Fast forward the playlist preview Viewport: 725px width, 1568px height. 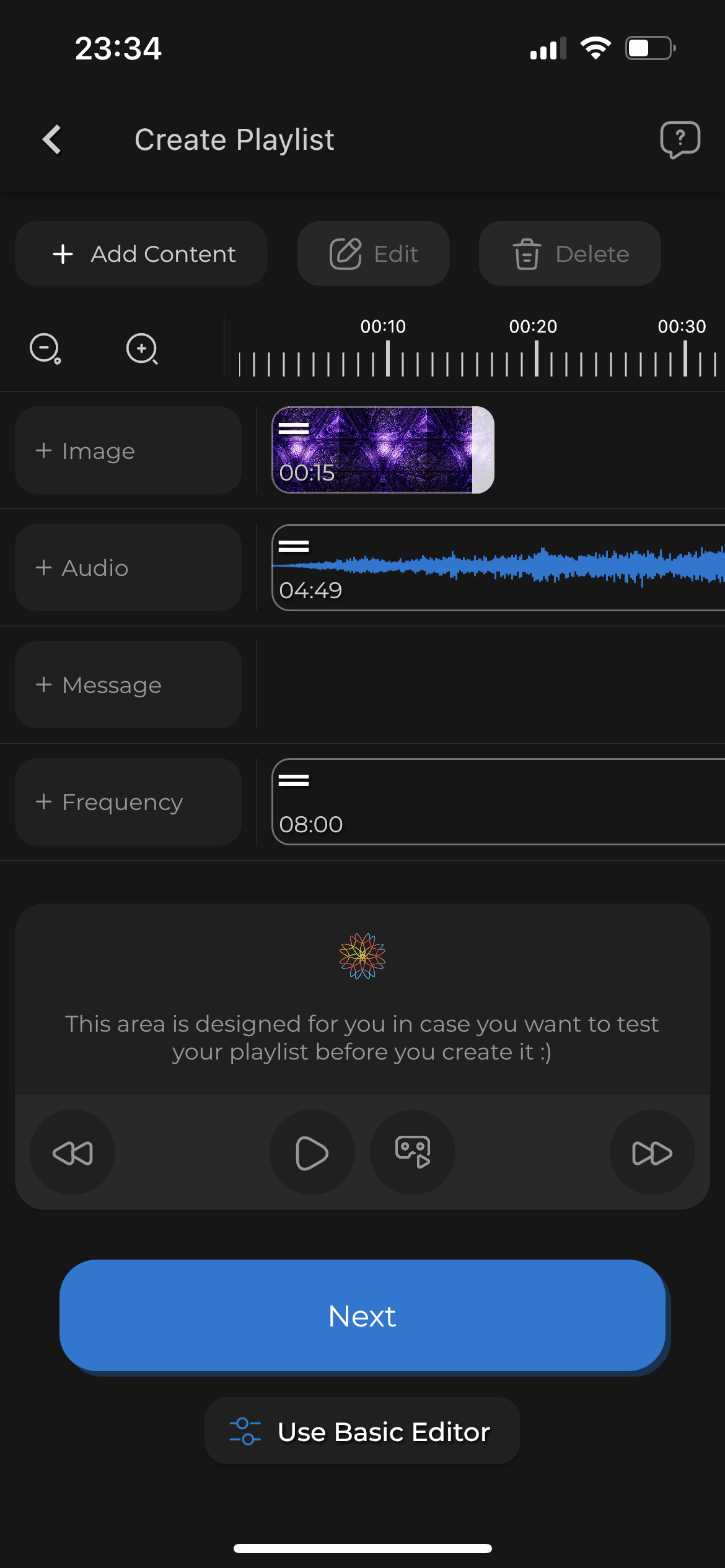[652, 1152]
